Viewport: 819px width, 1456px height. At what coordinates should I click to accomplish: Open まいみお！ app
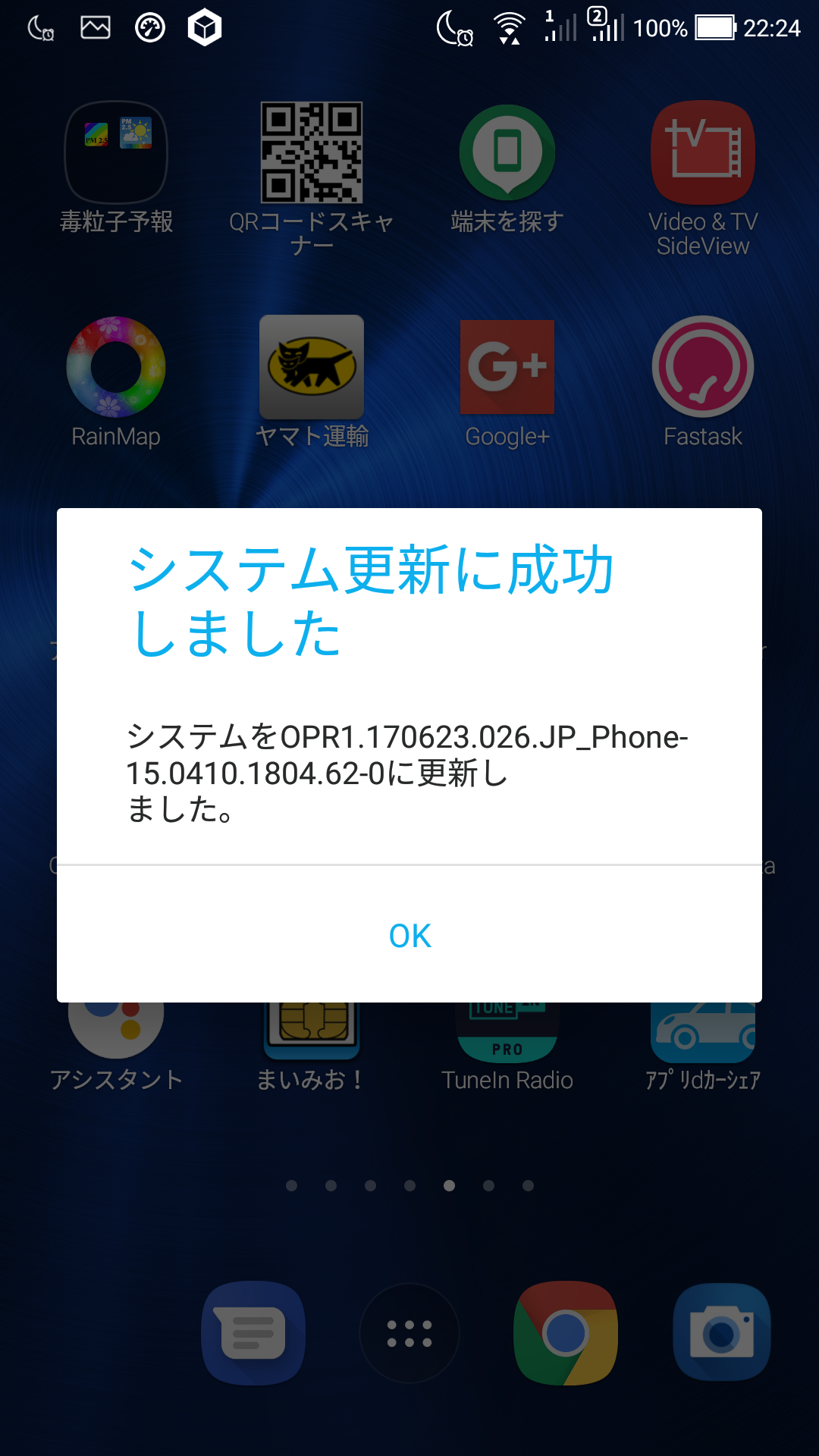pos(312,1031)
